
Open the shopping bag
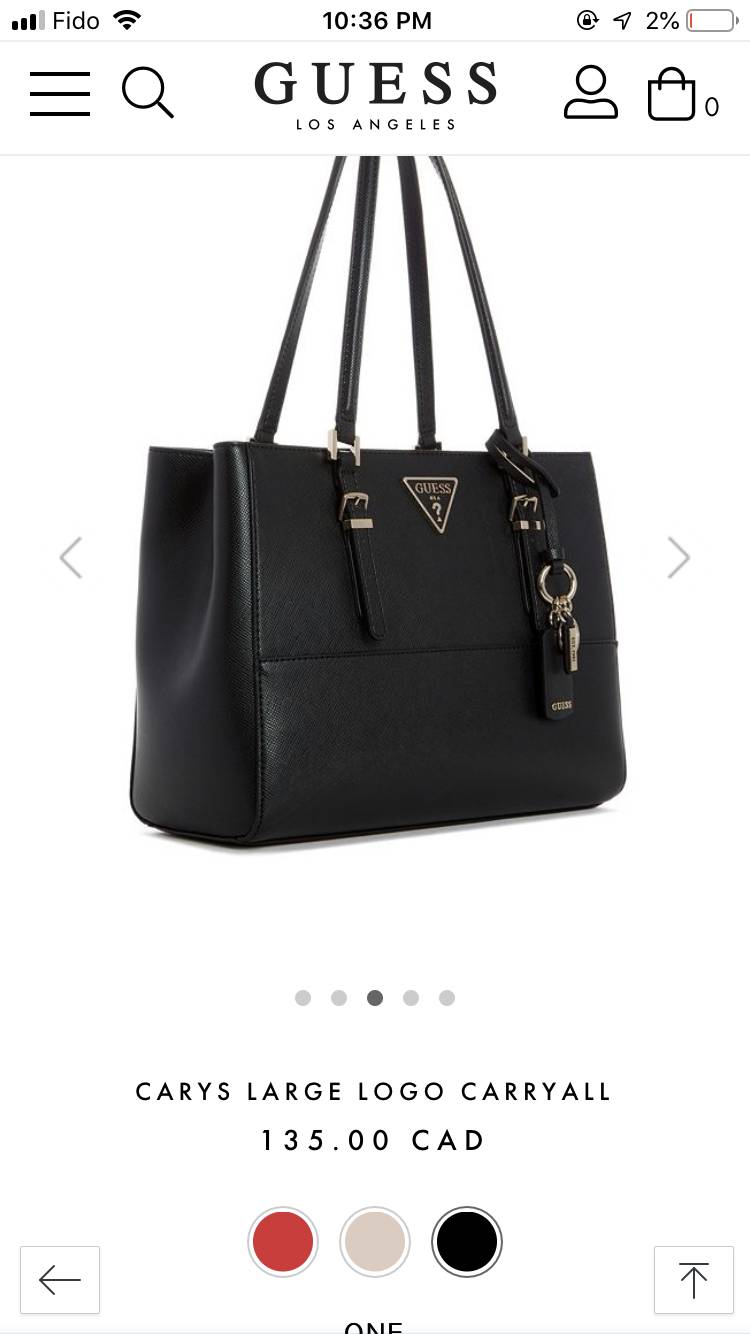[672, 94]
